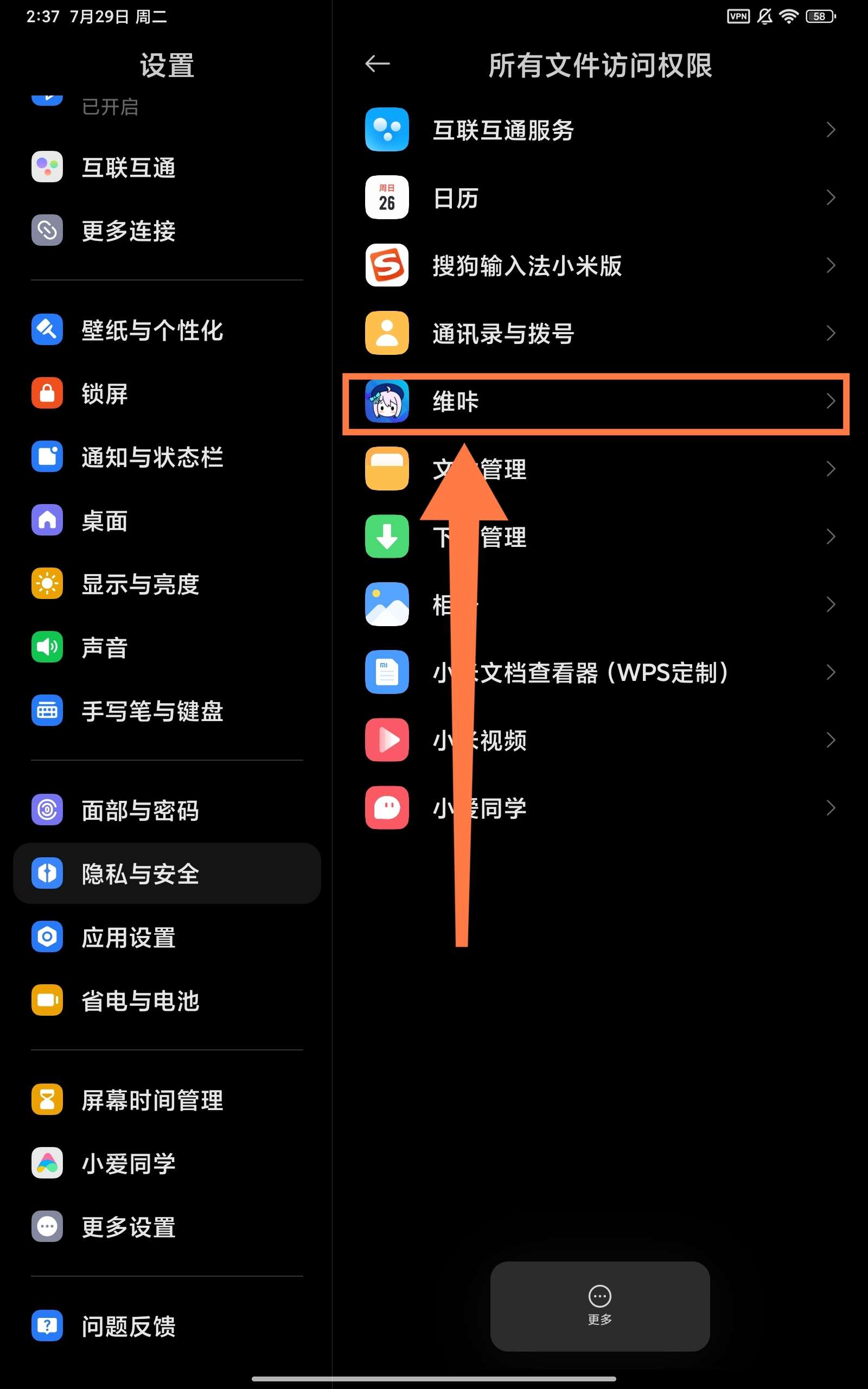Image resolution: width=868 pixels, height=1389 pixels.
Task: Open 通讯录与拨号 permission row
Action: click(597, 334)
